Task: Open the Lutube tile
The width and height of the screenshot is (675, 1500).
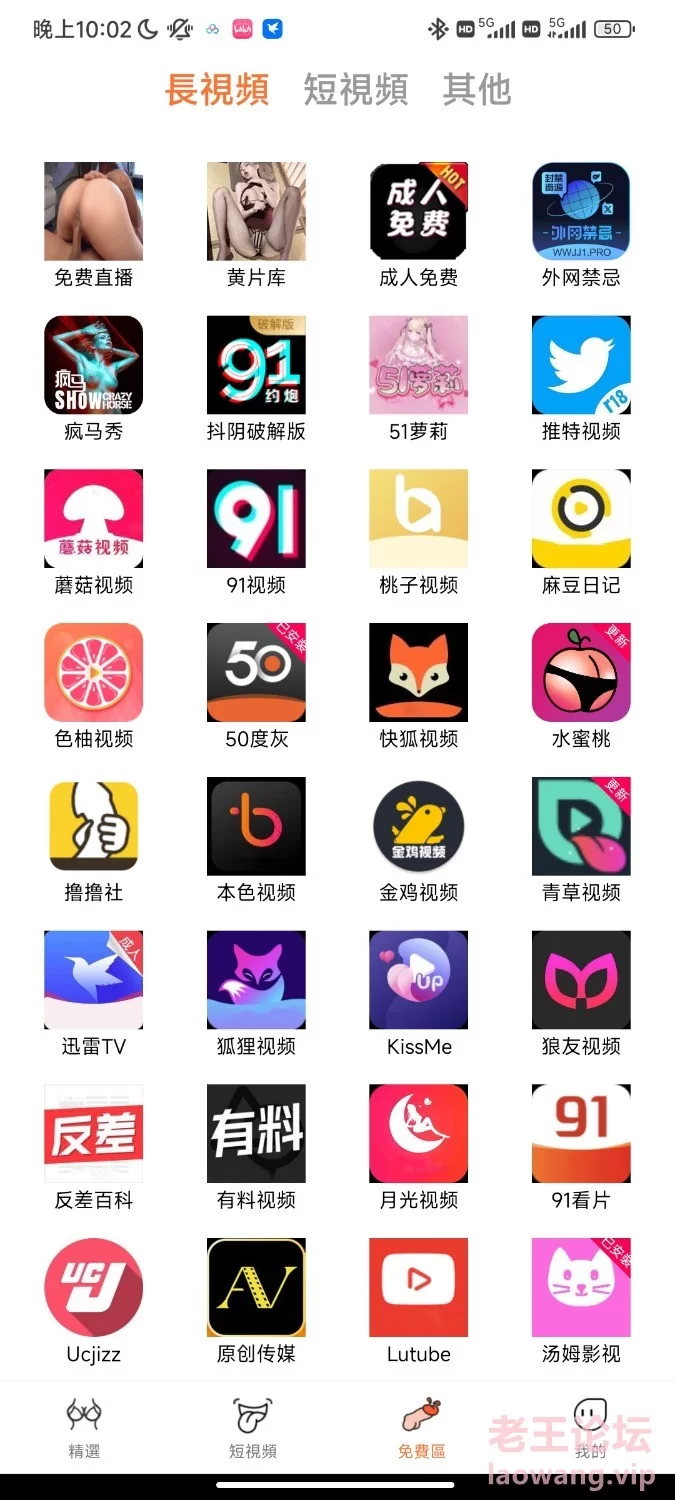Action: [419, 1301]
